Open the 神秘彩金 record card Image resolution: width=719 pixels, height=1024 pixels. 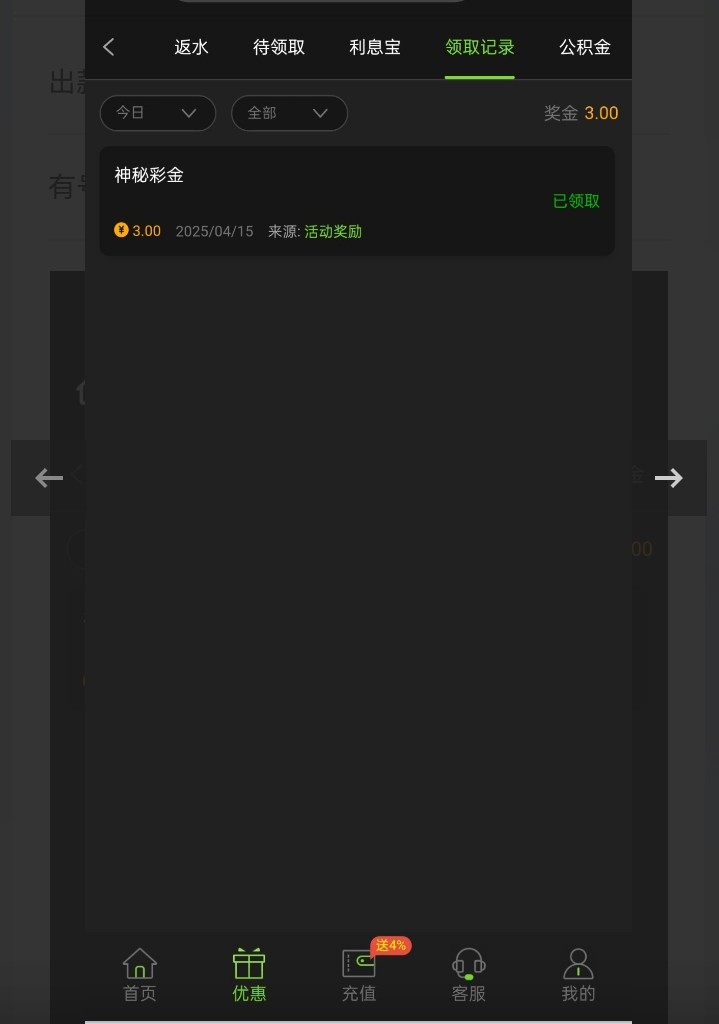point(357,201)
